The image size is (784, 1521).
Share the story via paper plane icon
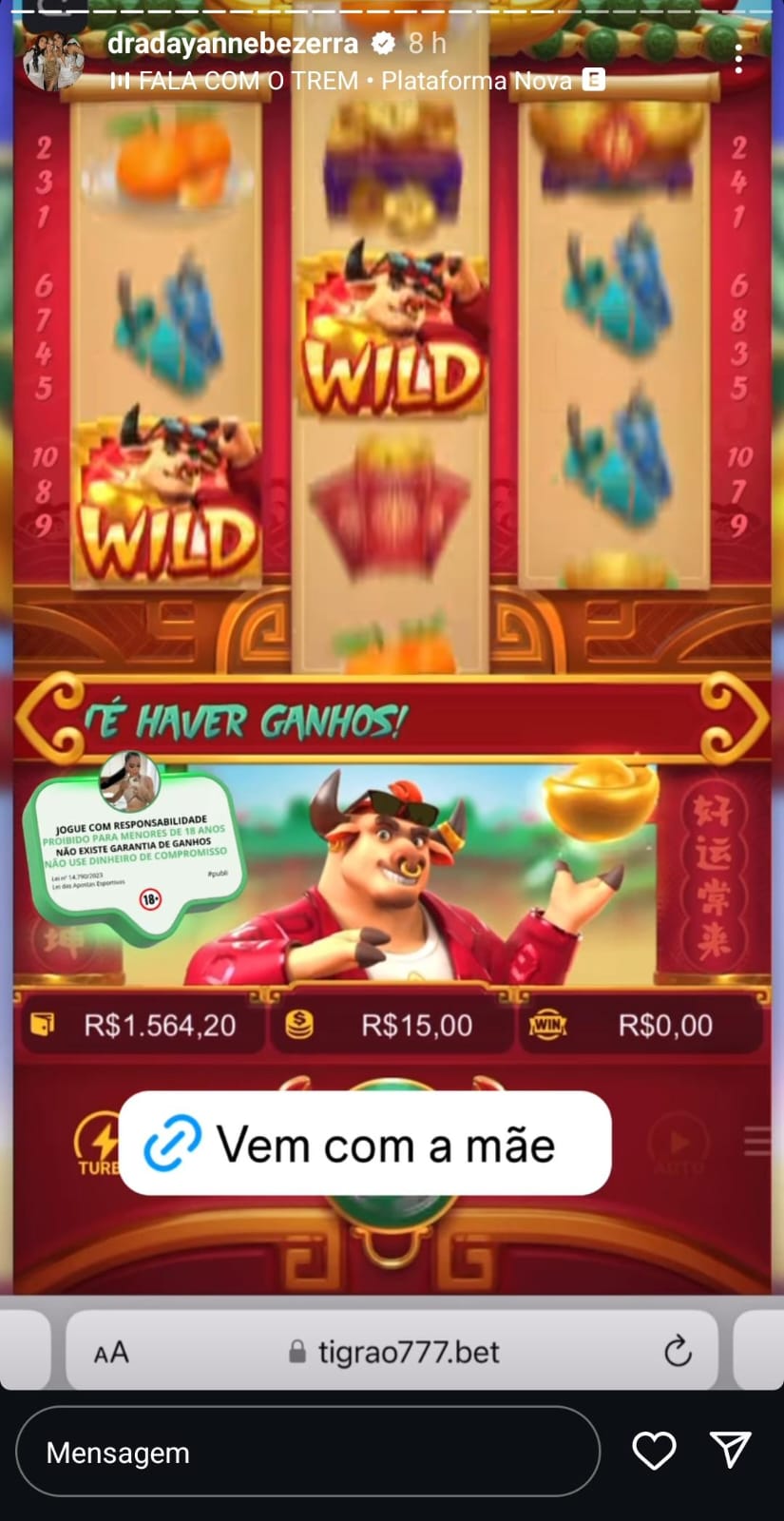tap(731, 1450)
